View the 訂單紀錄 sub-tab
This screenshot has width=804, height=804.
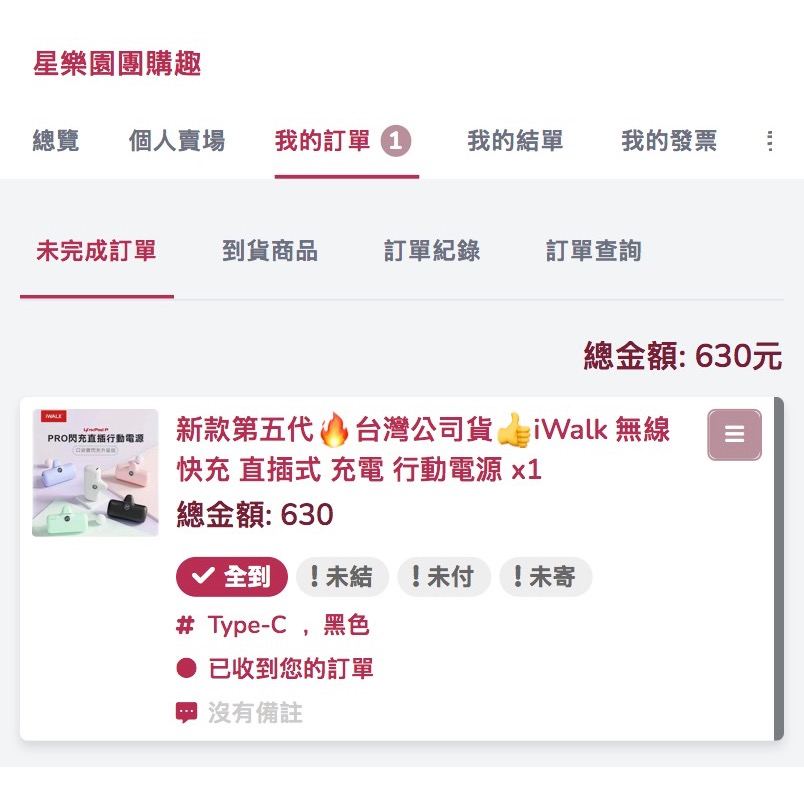pyautogui.click(x=432, y=251)
